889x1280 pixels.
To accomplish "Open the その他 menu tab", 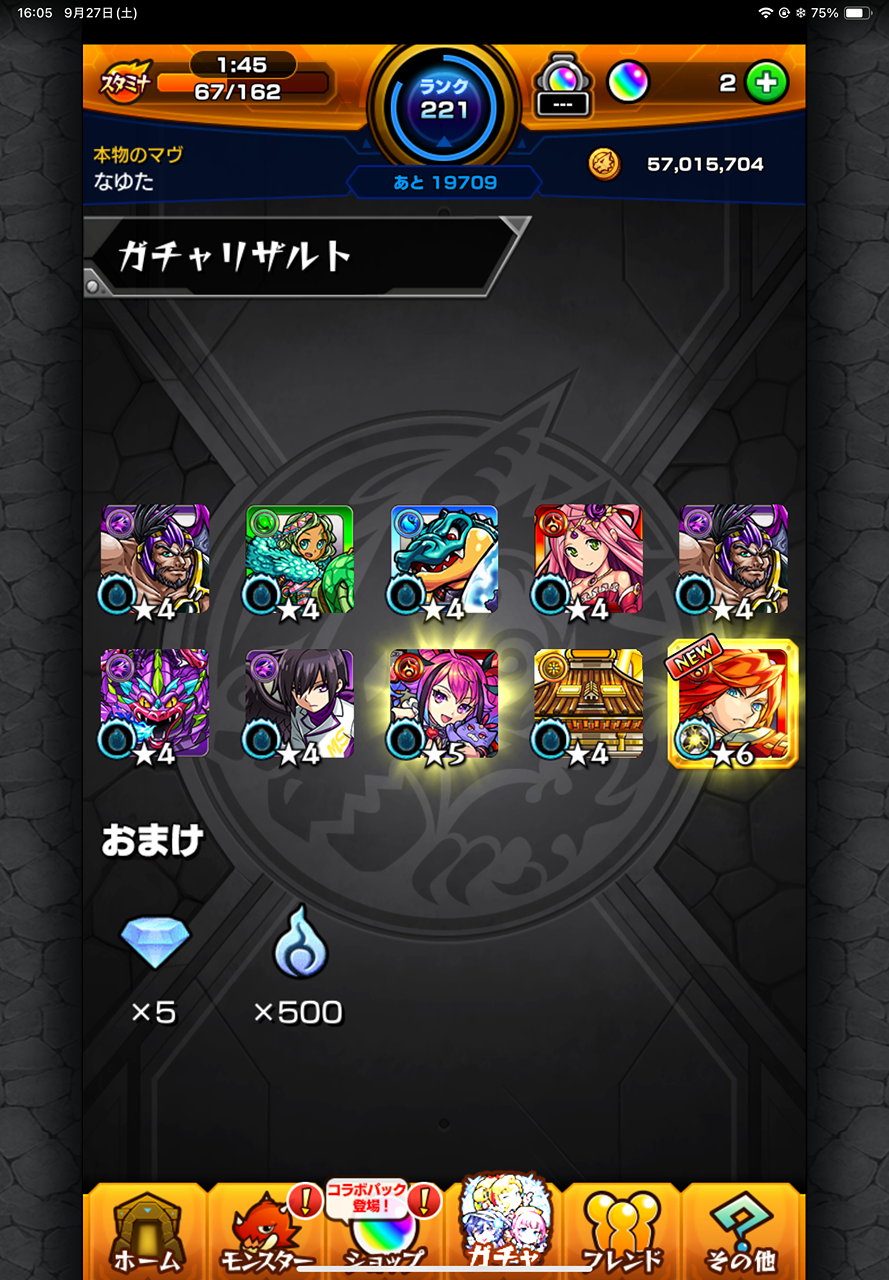I will (742, 1233).
